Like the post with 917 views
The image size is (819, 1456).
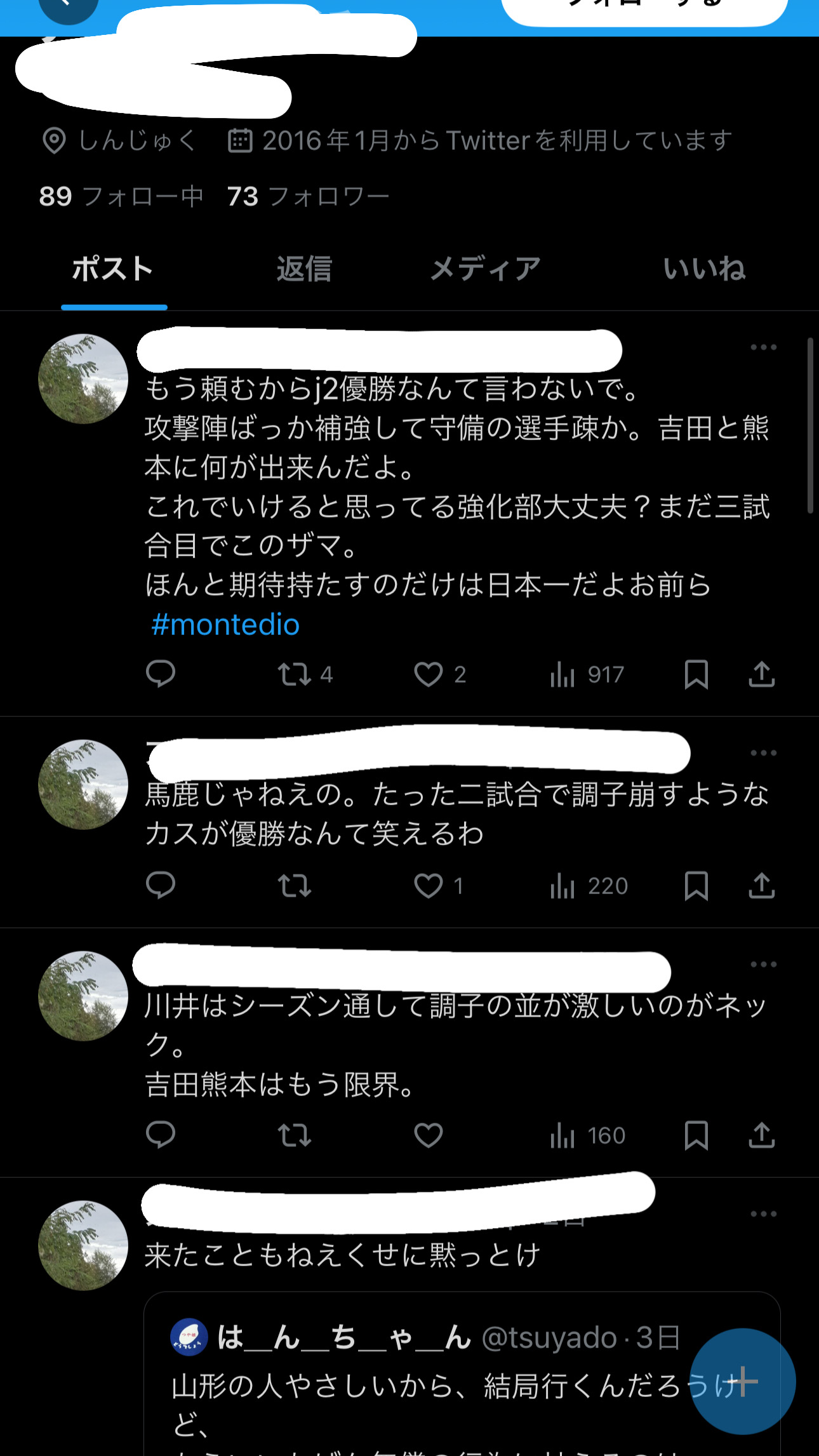(429, 674)
